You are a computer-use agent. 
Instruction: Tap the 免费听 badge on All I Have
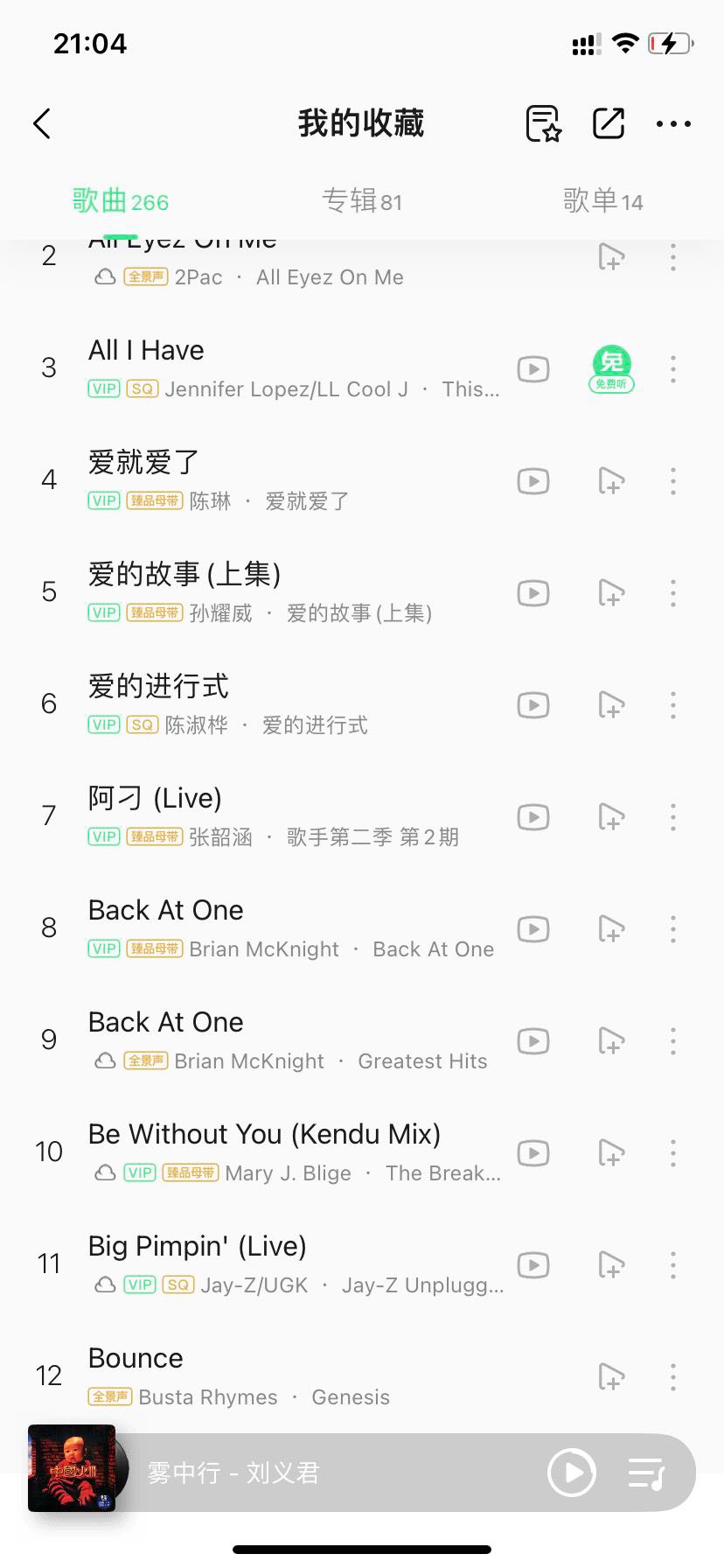pyautogui.click(x=612, y=368)
